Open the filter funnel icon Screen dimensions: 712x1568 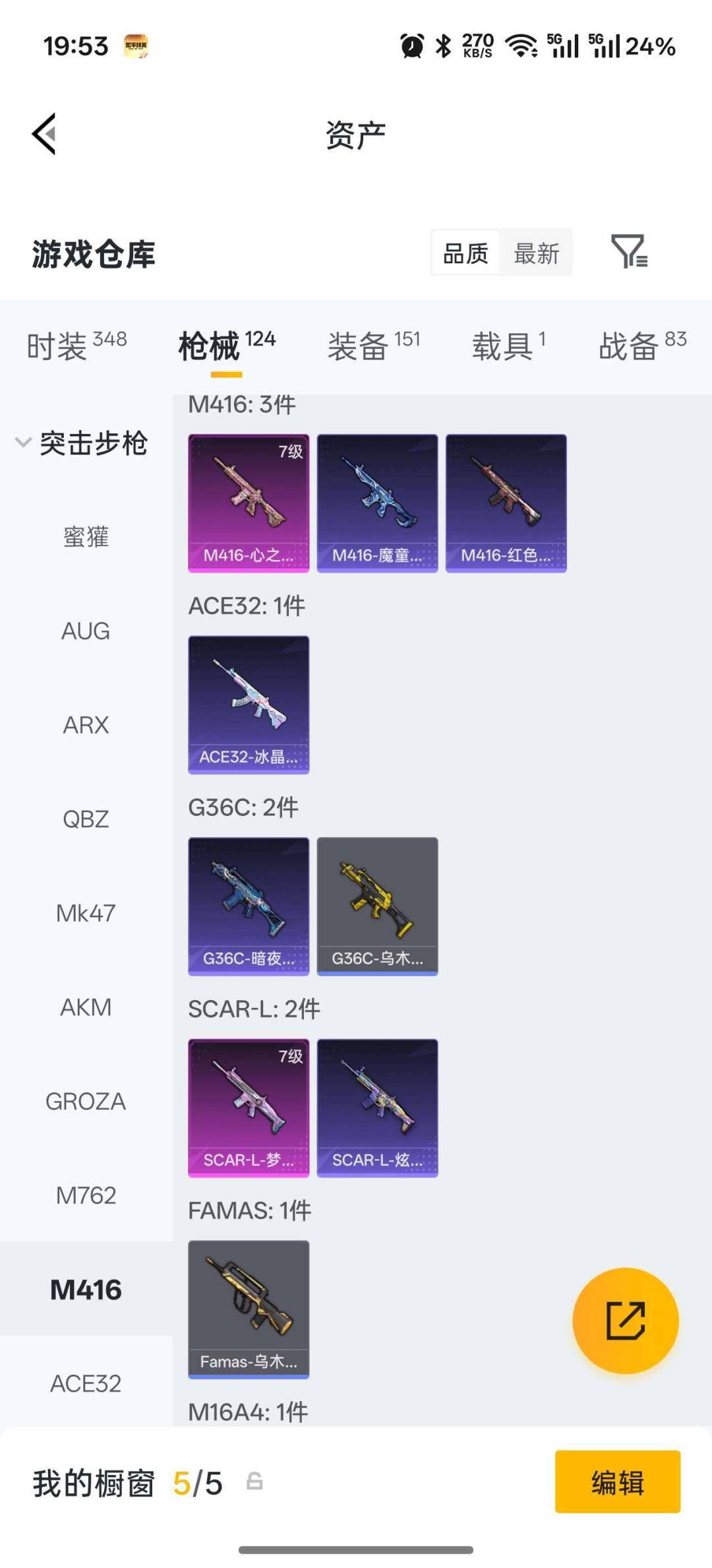(x=630, y=253)
